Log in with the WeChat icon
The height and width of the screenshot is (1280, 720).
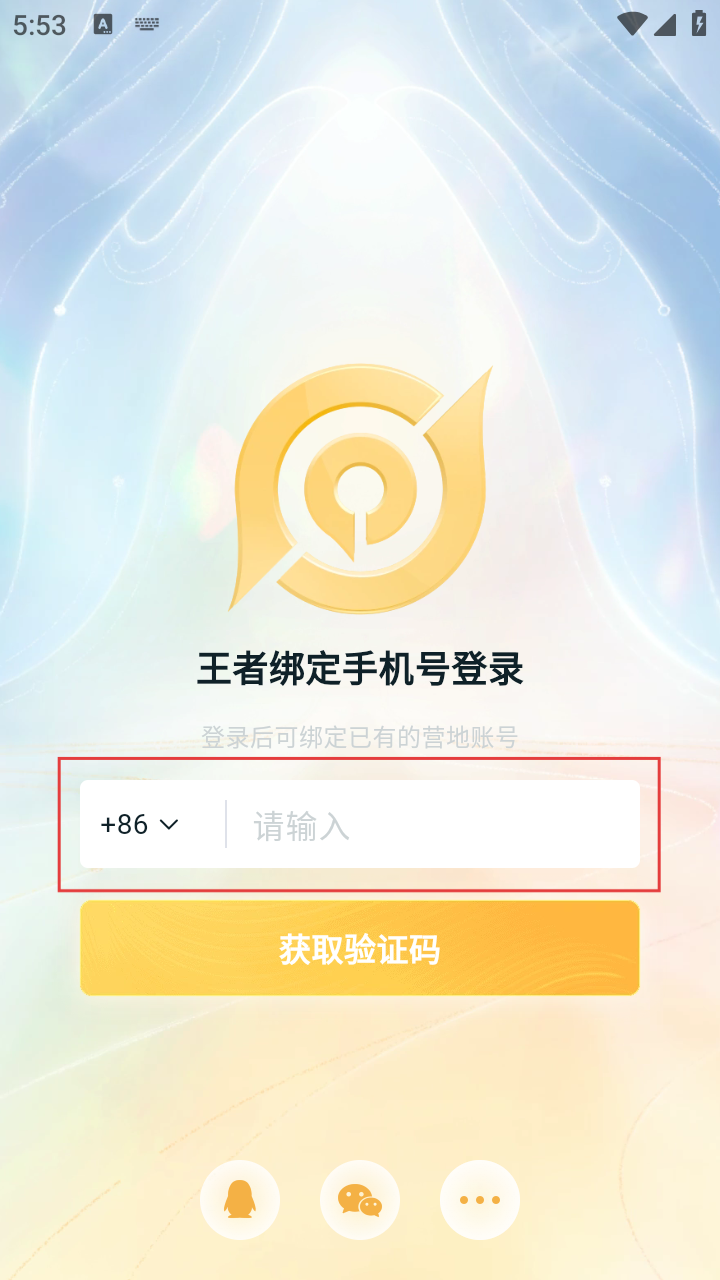[x=360, y=1200]
